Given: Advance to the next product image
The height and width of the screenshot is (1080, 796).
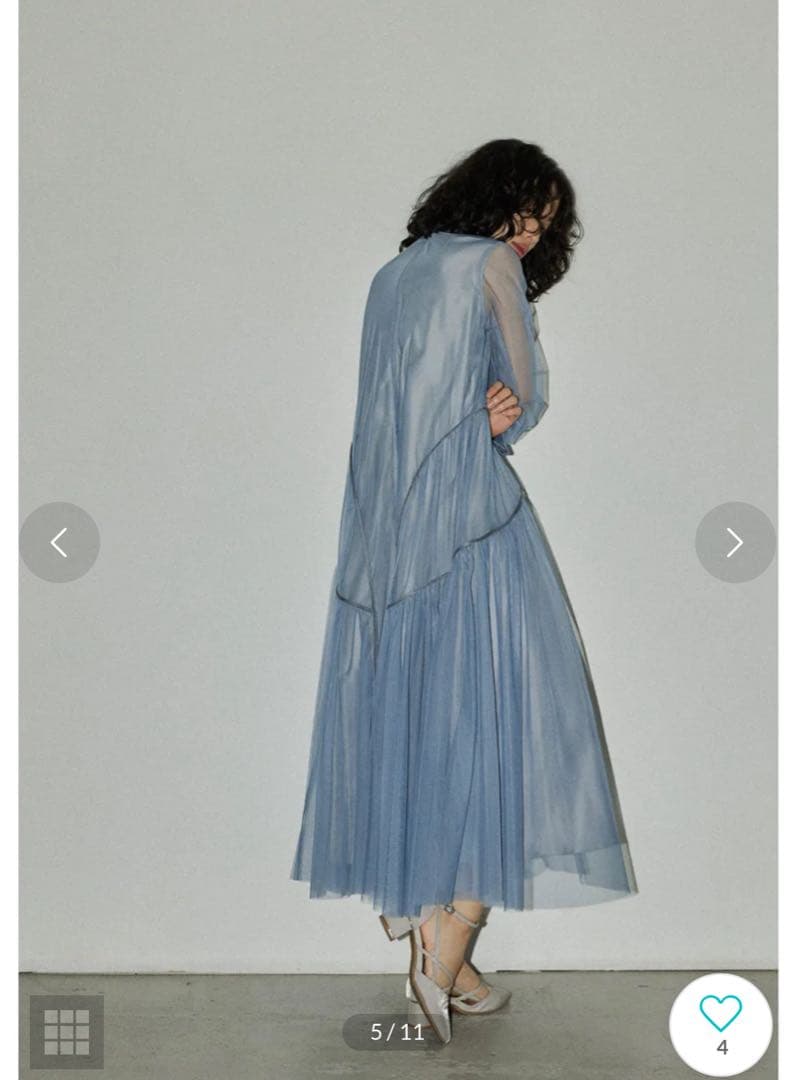Looking at the screenshot, I should tap(735, 542).
